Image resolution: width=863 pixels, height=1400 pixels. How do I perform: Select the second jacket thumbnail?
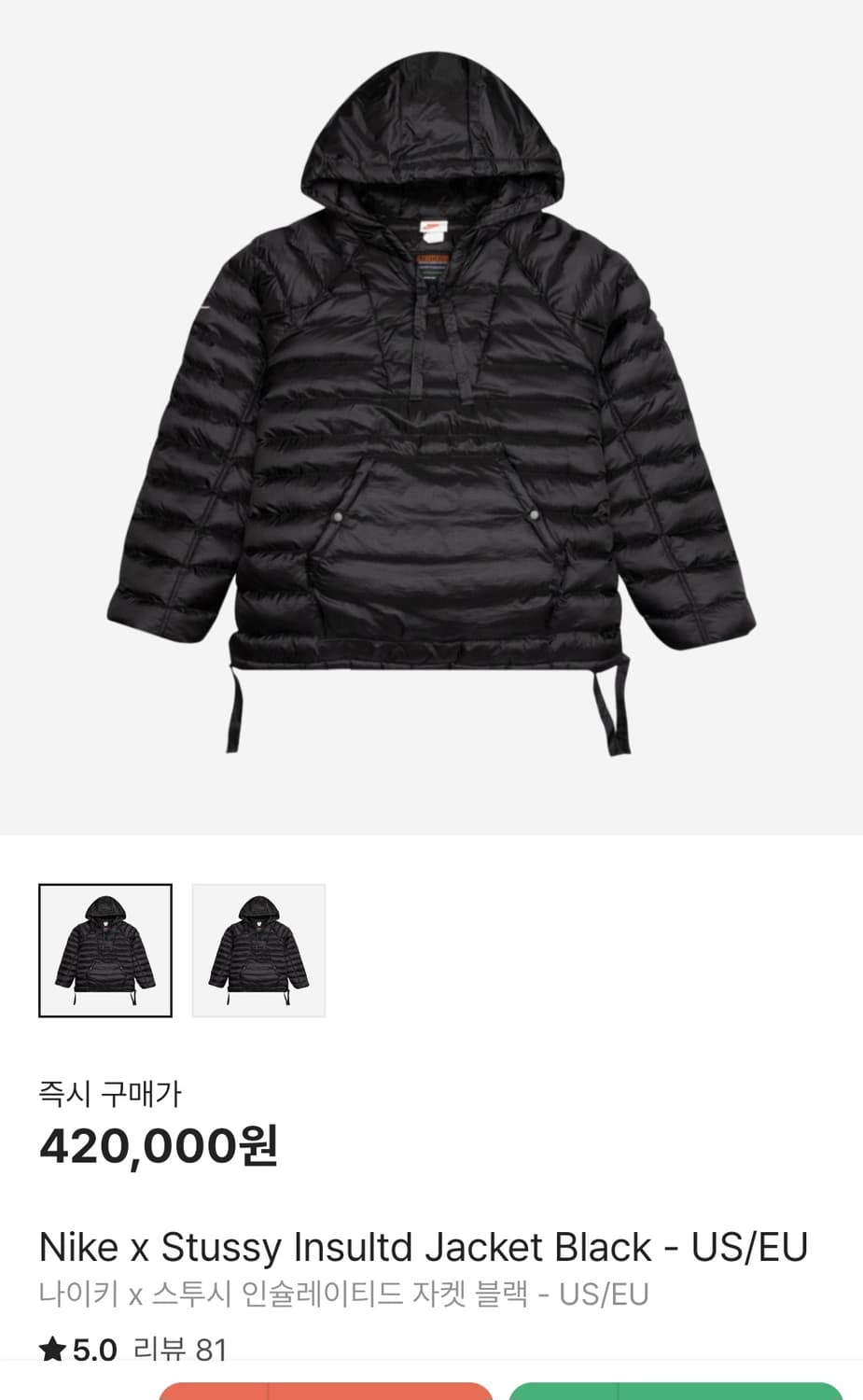pos(258,949)
